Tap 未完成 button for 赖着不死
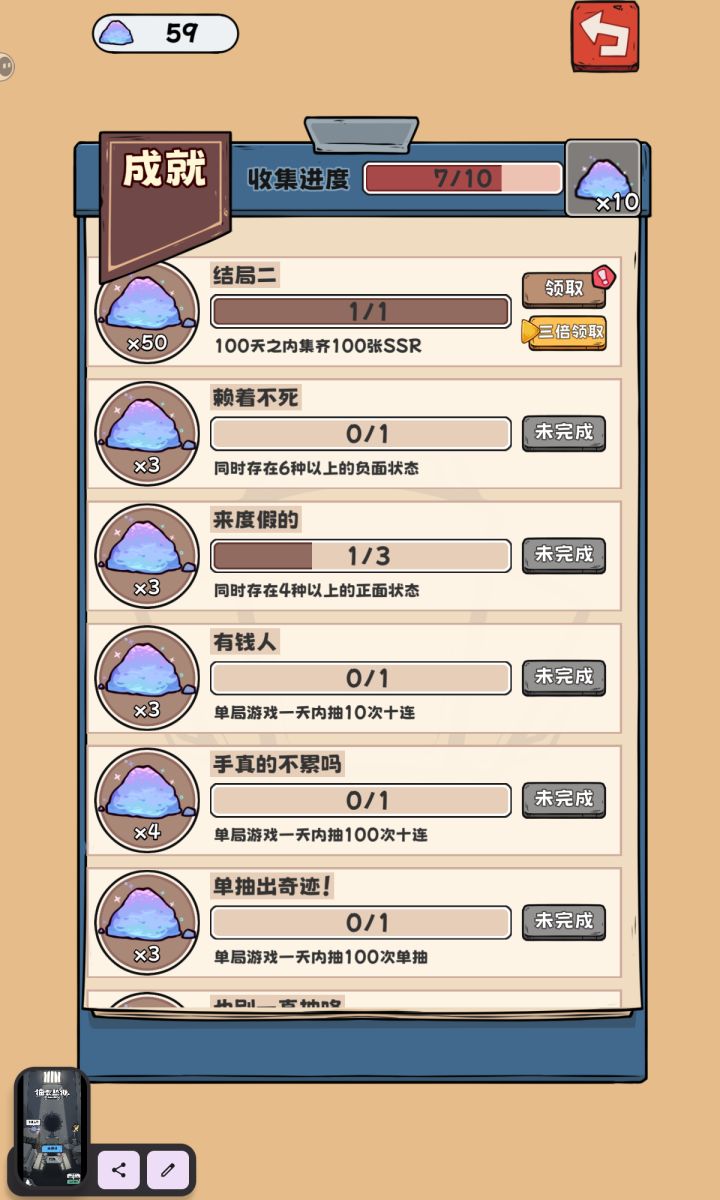Screen dimensions: 720x1200 (563, 434)
